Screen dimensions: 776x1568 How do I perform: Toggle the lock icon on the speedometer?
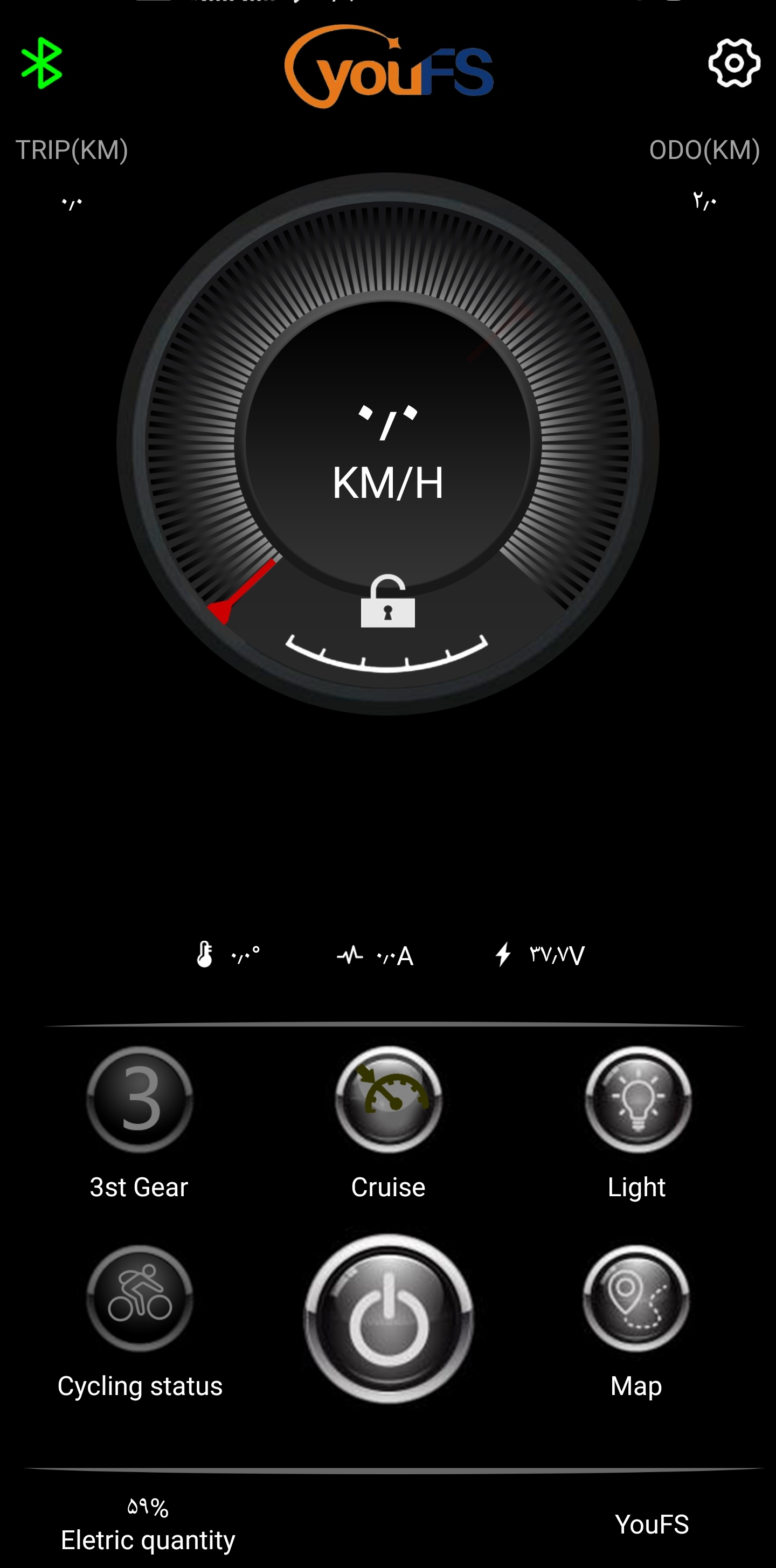pos(387,601)
